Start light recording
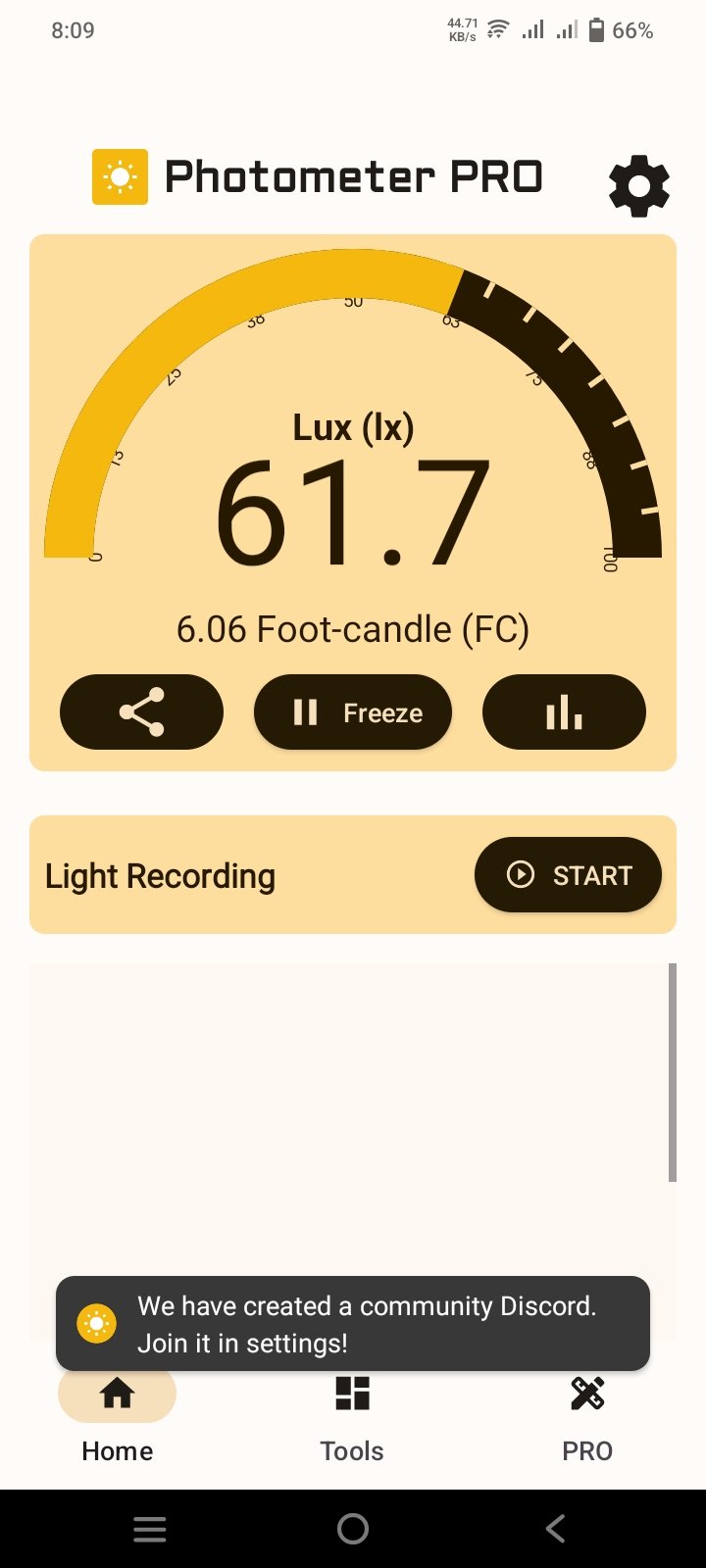 pos(568,875)
